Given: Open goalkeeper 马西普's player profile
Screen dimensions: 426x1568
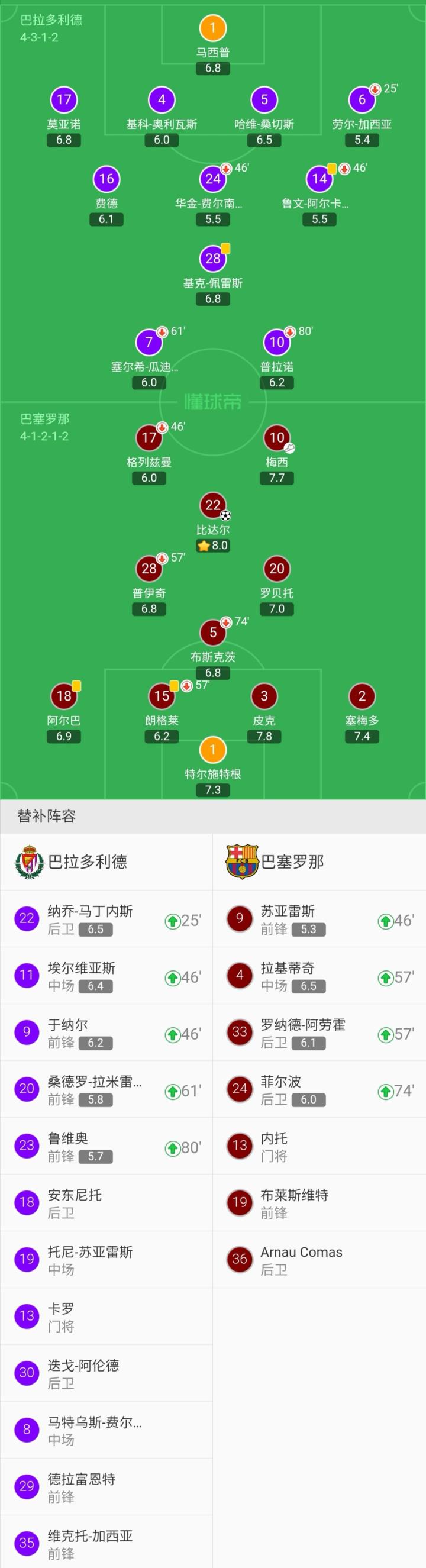Looking at the screenshot, I should point(212,28).
